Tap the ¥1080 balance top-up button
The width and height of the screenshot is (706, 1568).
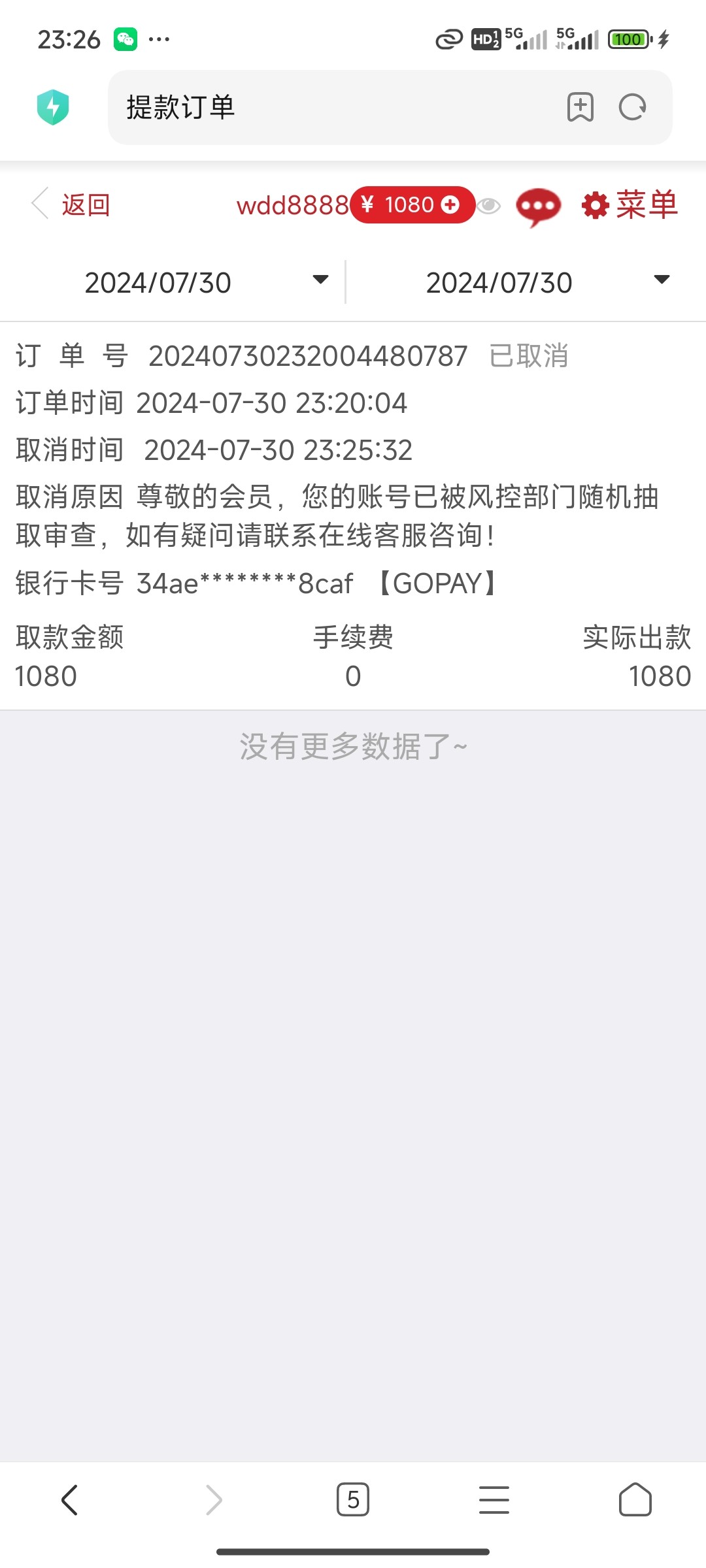[412, 205]
